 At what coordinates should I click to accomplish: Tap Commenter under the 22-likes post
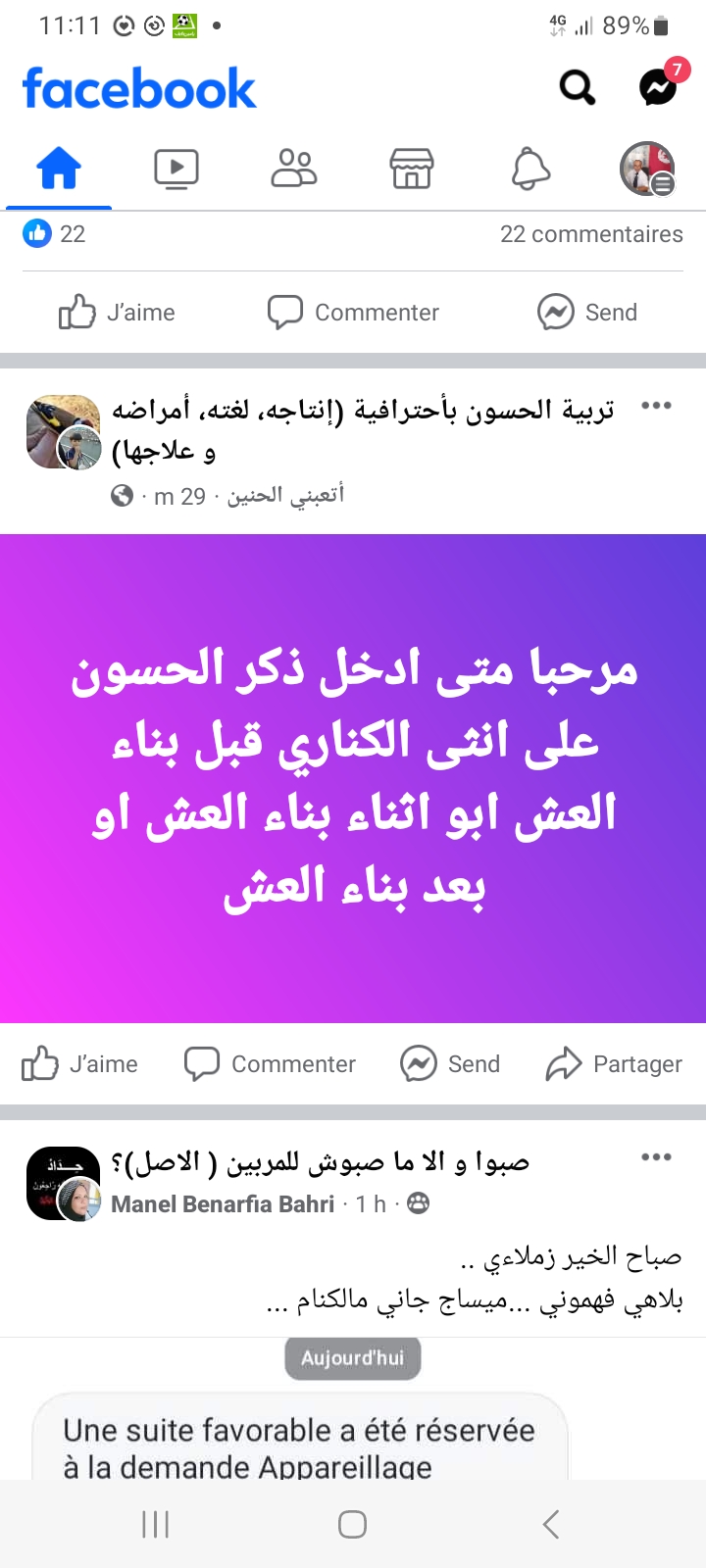tap(353, 313)
